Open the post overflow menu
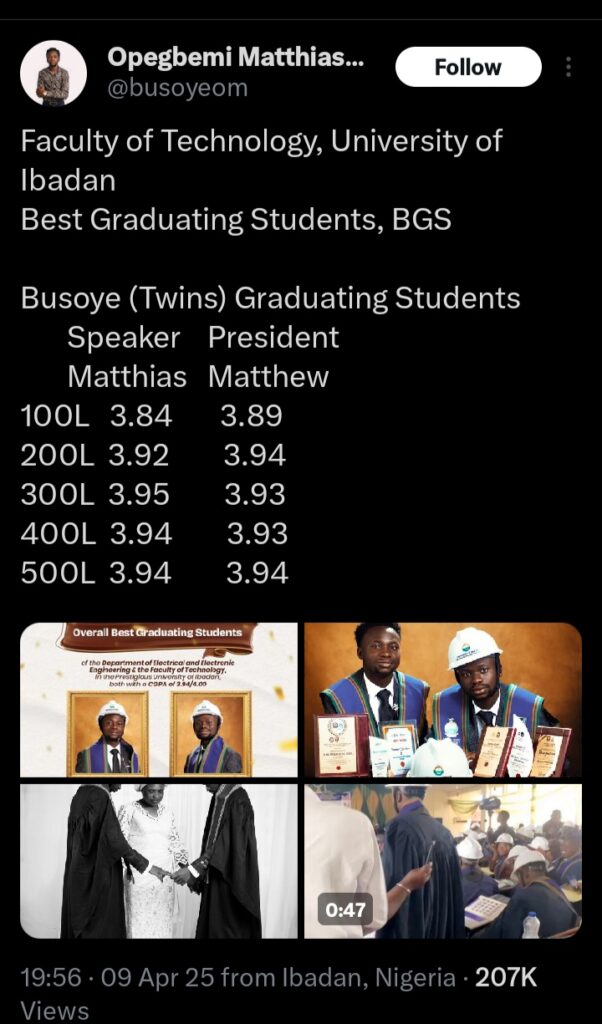The height and width of the screenshot is (1024, 602). pyautogui.click(x=568, y=67)
